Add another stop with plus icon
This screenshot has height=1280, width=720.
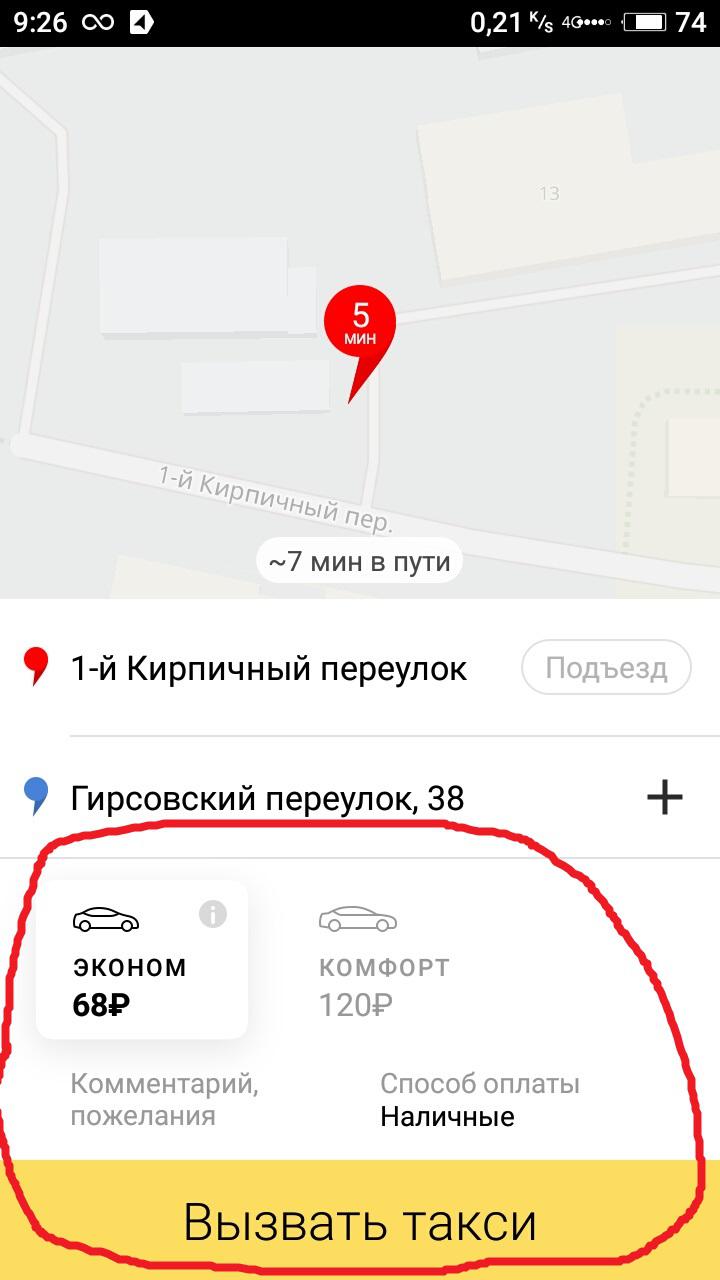pyautogui.click(x=665, y=798)
